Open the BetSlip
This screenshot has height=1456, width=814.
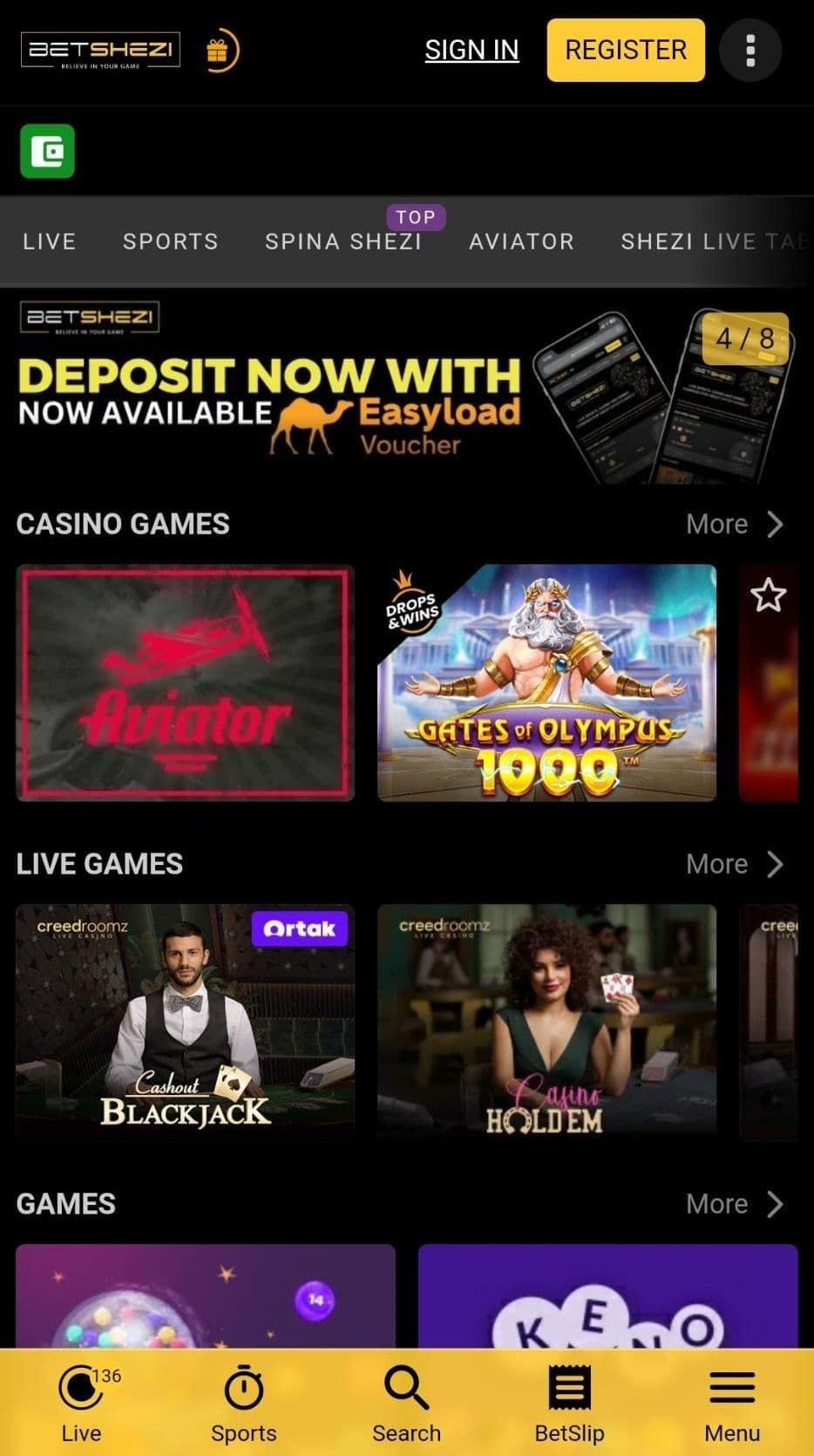coord(569,1403)
